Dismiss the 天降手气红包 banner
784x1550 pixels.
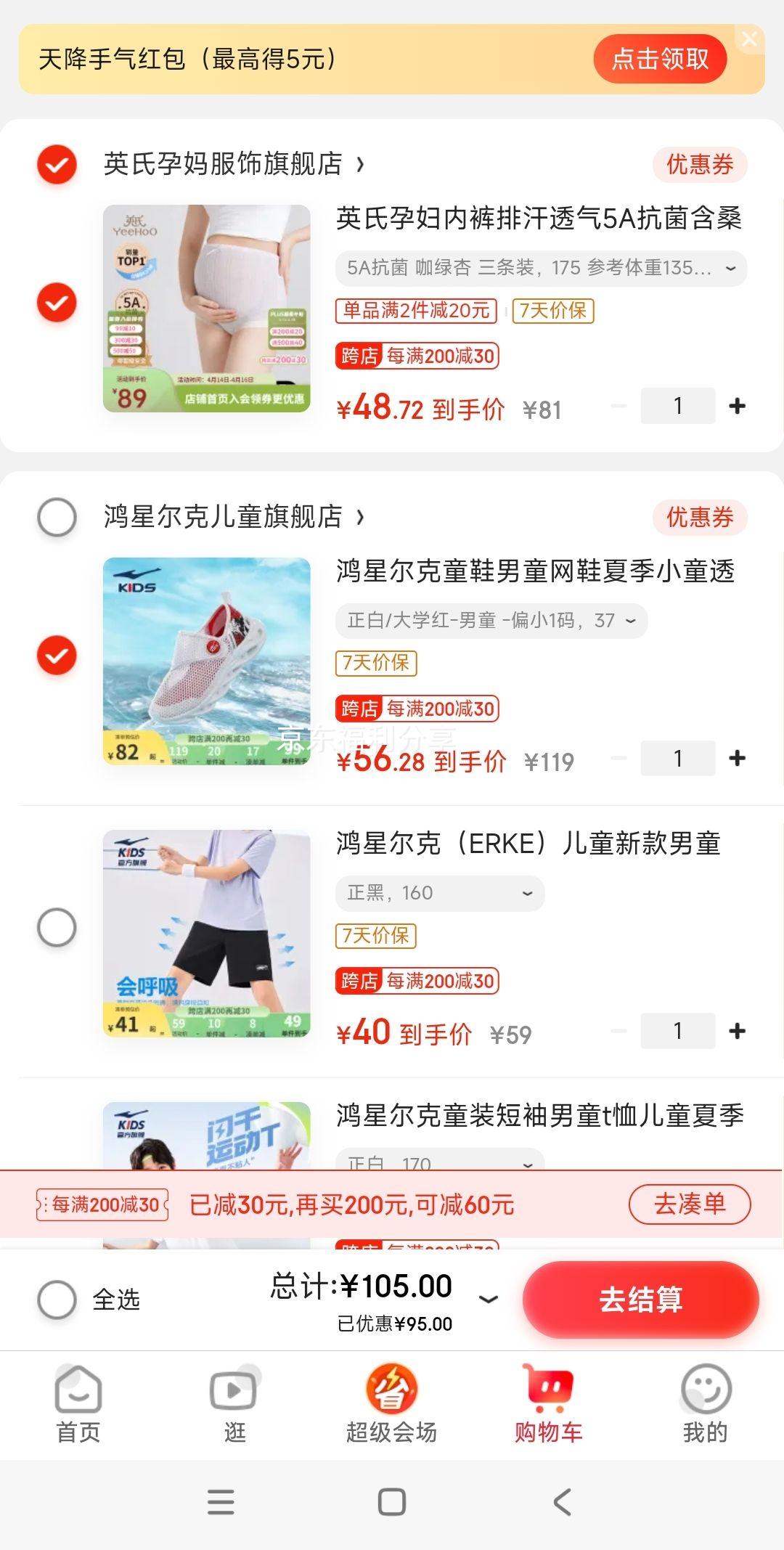tap(750, 39)
